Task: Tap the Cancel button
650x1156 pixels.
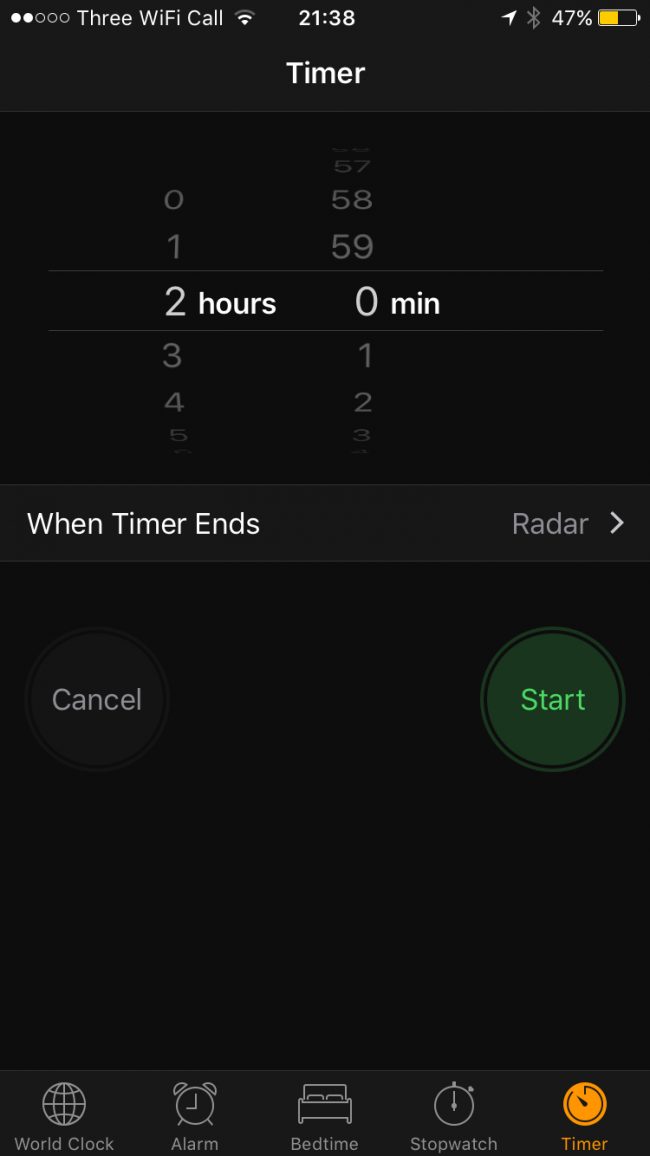Action: (x=97, y=699)
